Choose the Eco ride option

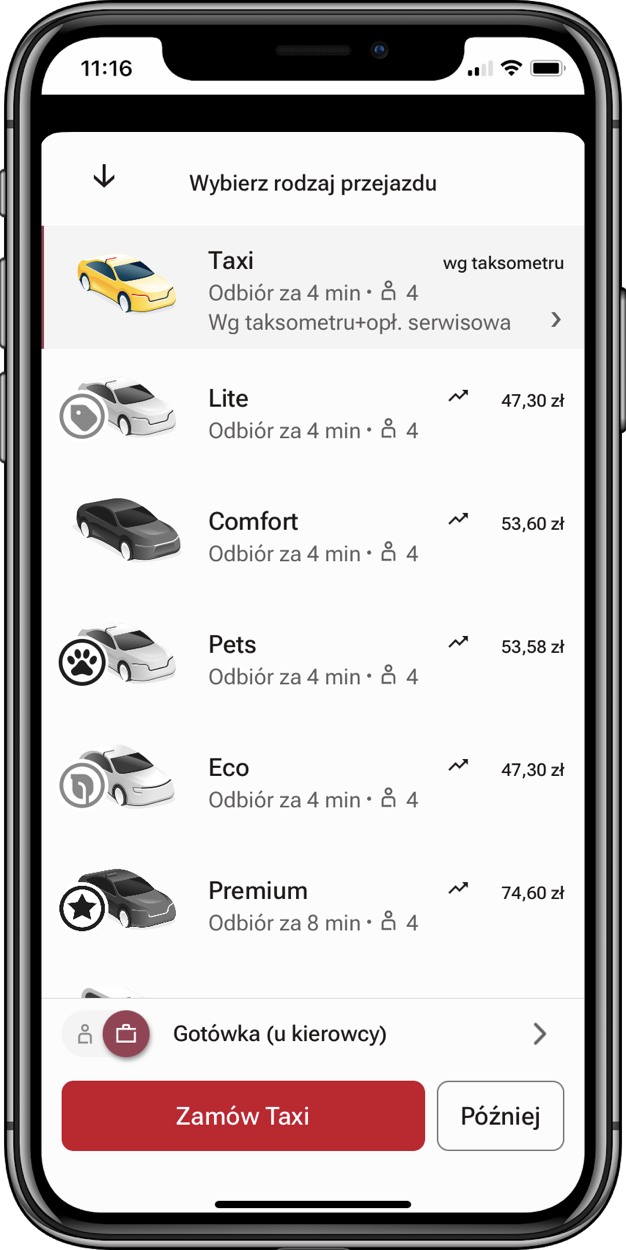pos(312,782)
